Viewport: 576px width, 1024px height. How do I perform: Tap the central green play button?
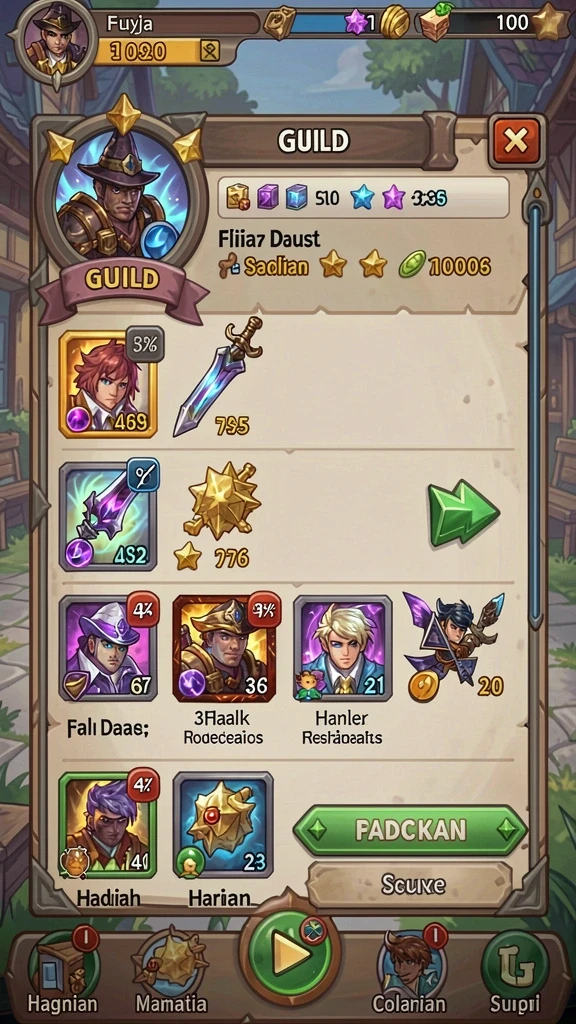[x=288, y=953]
